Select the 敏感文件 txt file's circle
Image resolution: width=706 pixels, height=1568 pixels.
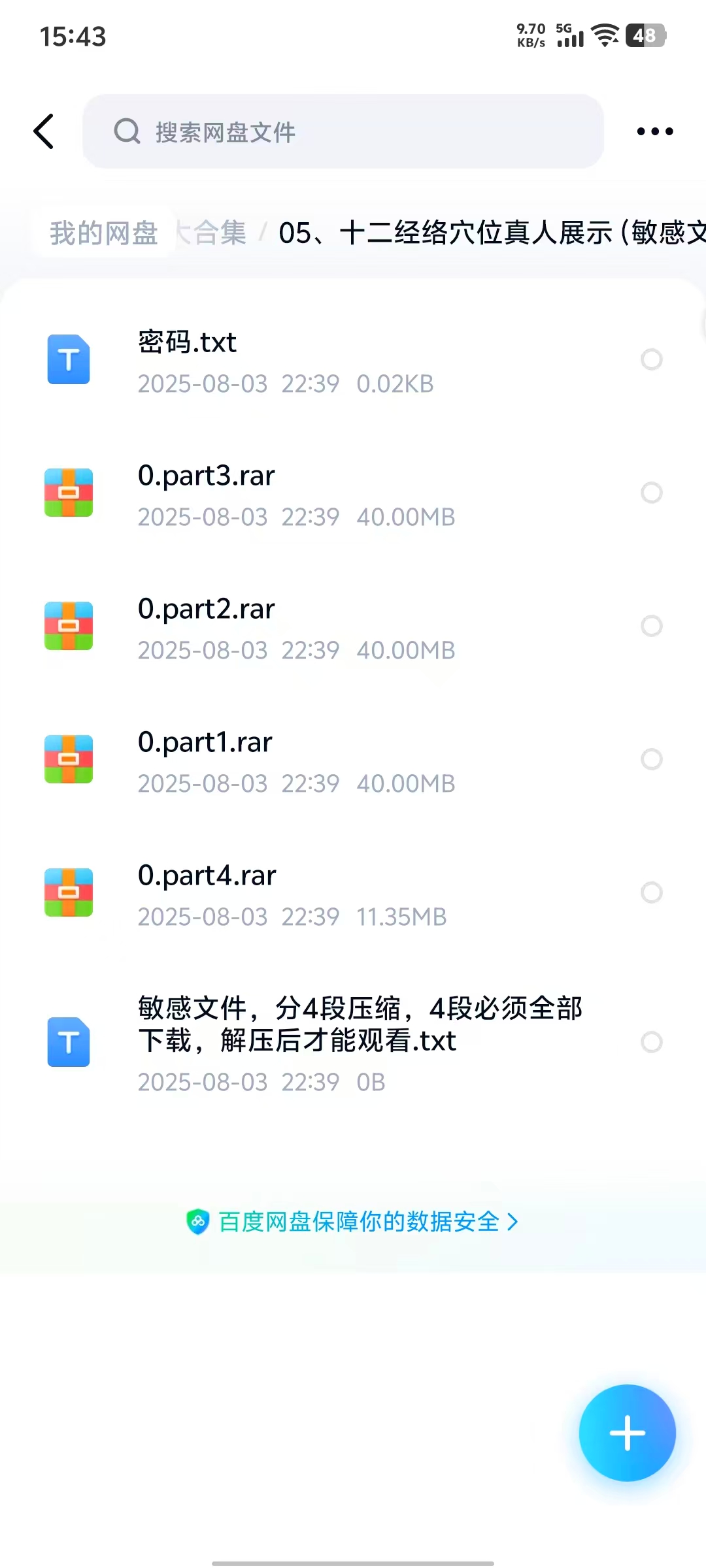click(x=651, y=1042)
